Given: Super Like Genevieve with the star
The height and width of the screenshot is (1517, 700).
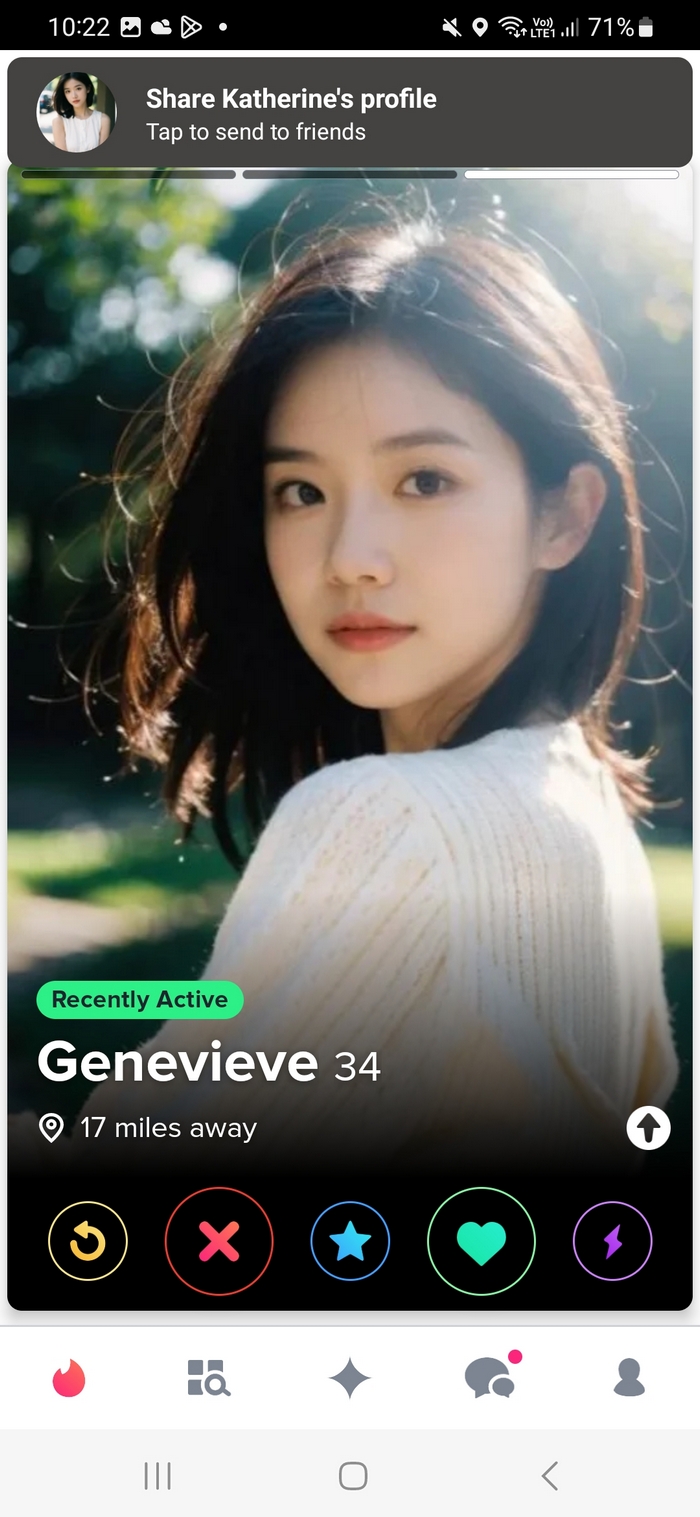Looking at the screenshot, I should click(x=350, y=1241).
